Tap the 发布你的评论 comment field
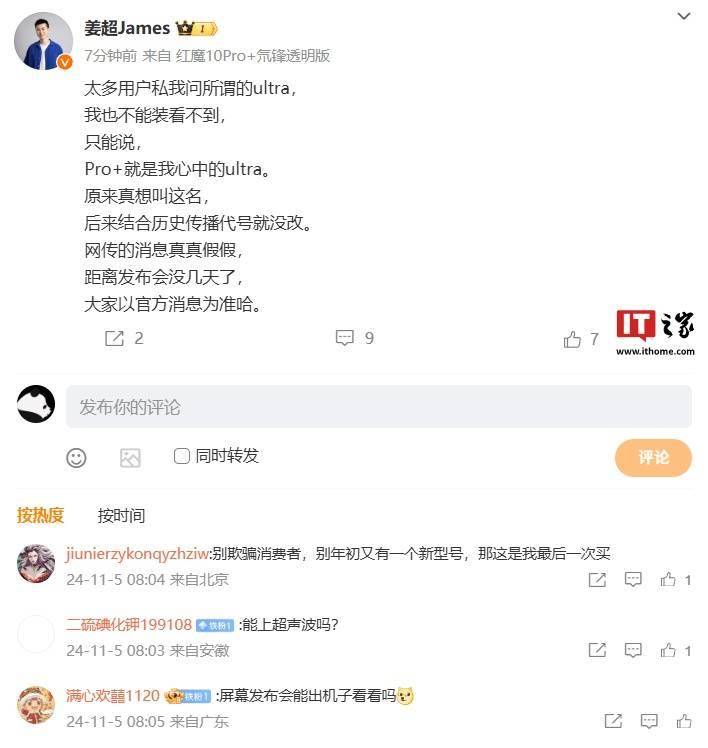The width and height of the screenshot is (708, 748). [379, 407]
